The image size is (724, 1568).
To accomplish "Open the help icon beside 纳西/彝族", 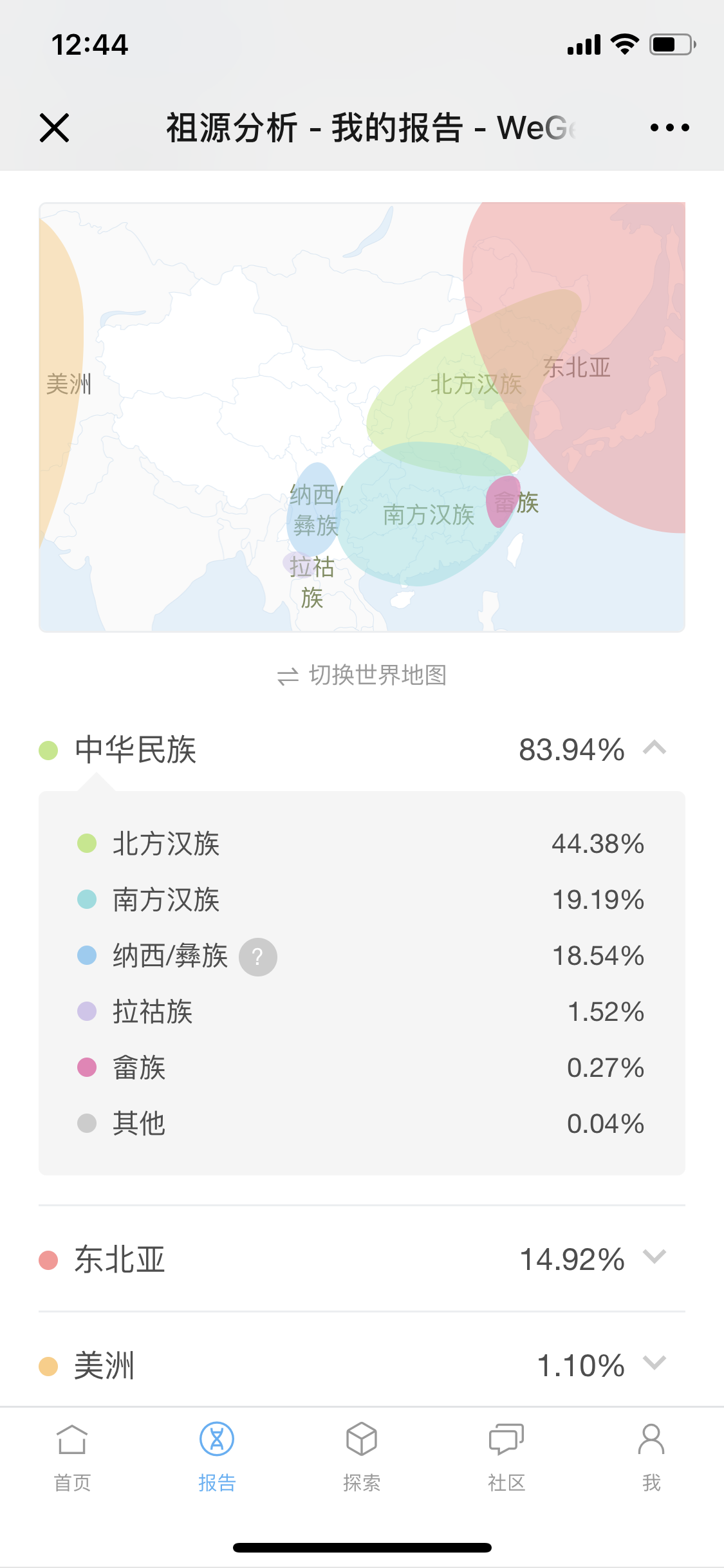I will [258, 957].
